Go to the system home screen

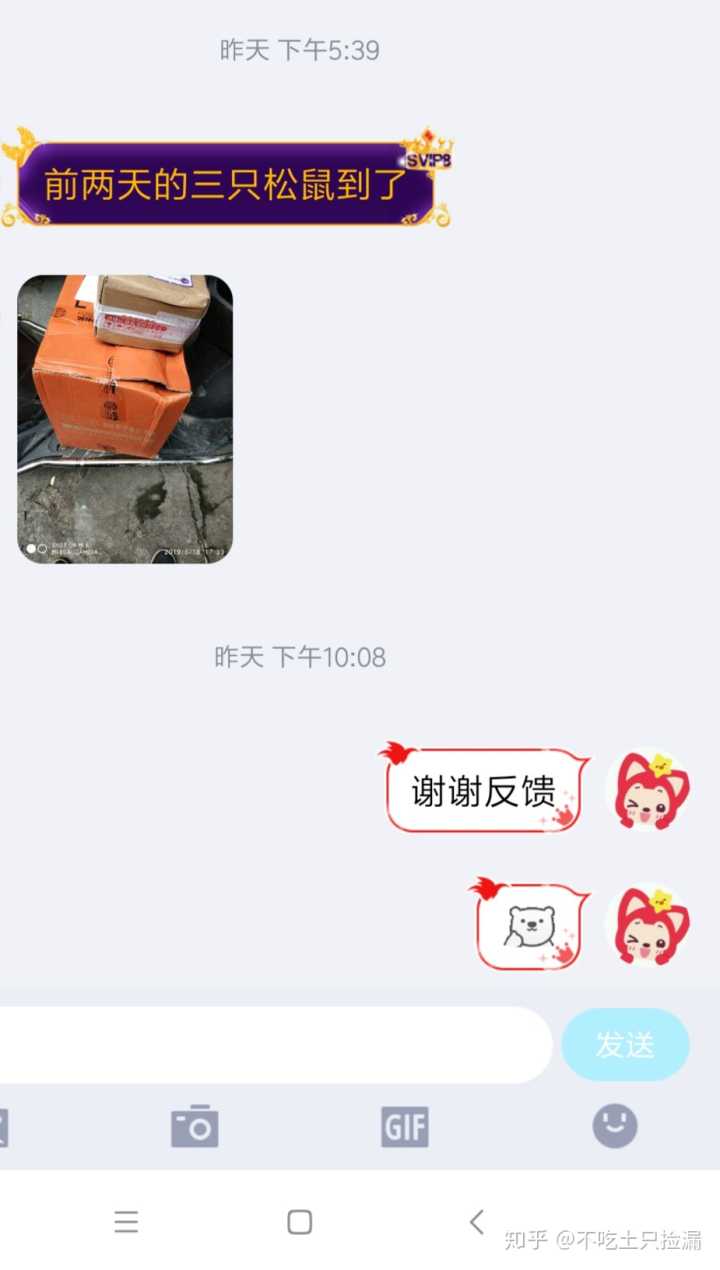click(299, 1222)
